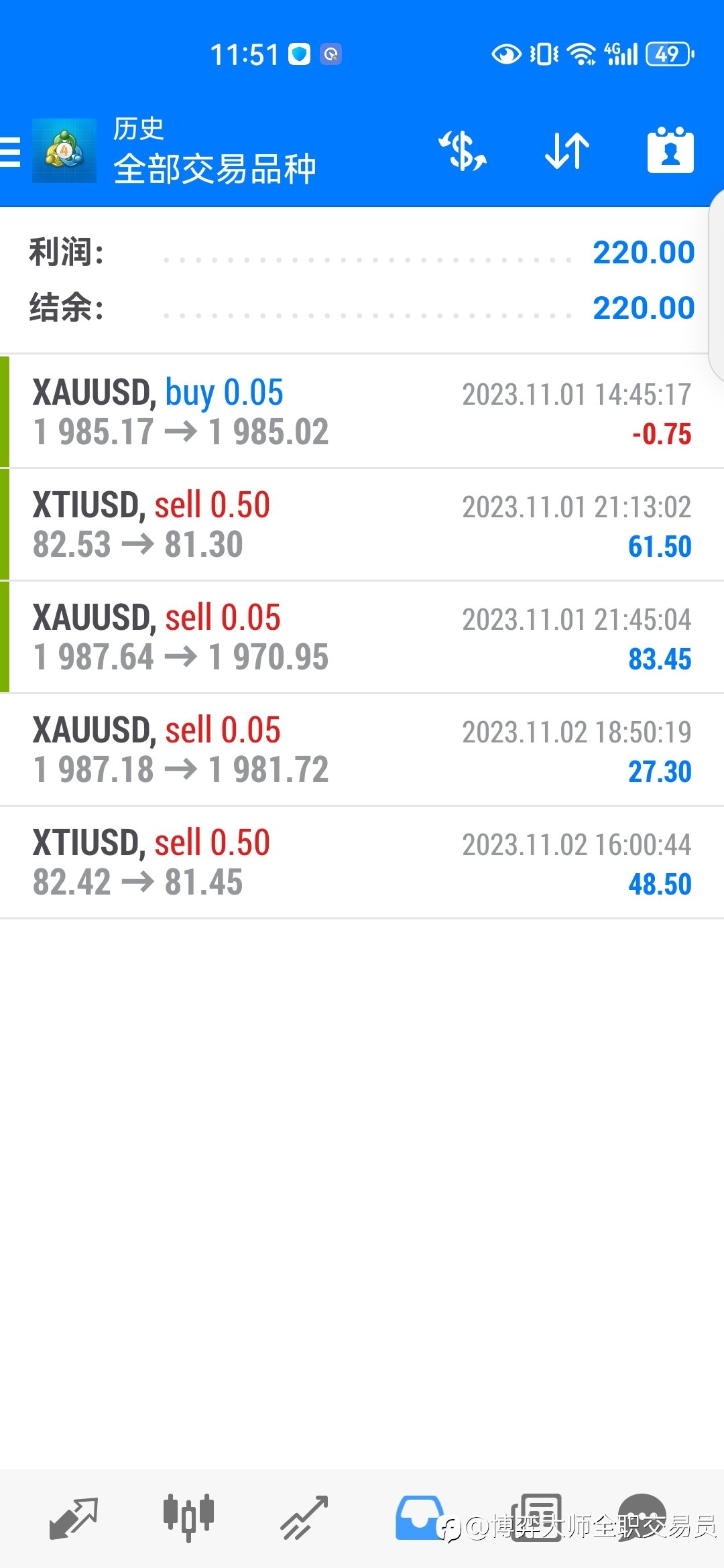The image size is (724, 1568).
Task: Switch to the candlestick Chart tab
Action: tap(188, 1517)
